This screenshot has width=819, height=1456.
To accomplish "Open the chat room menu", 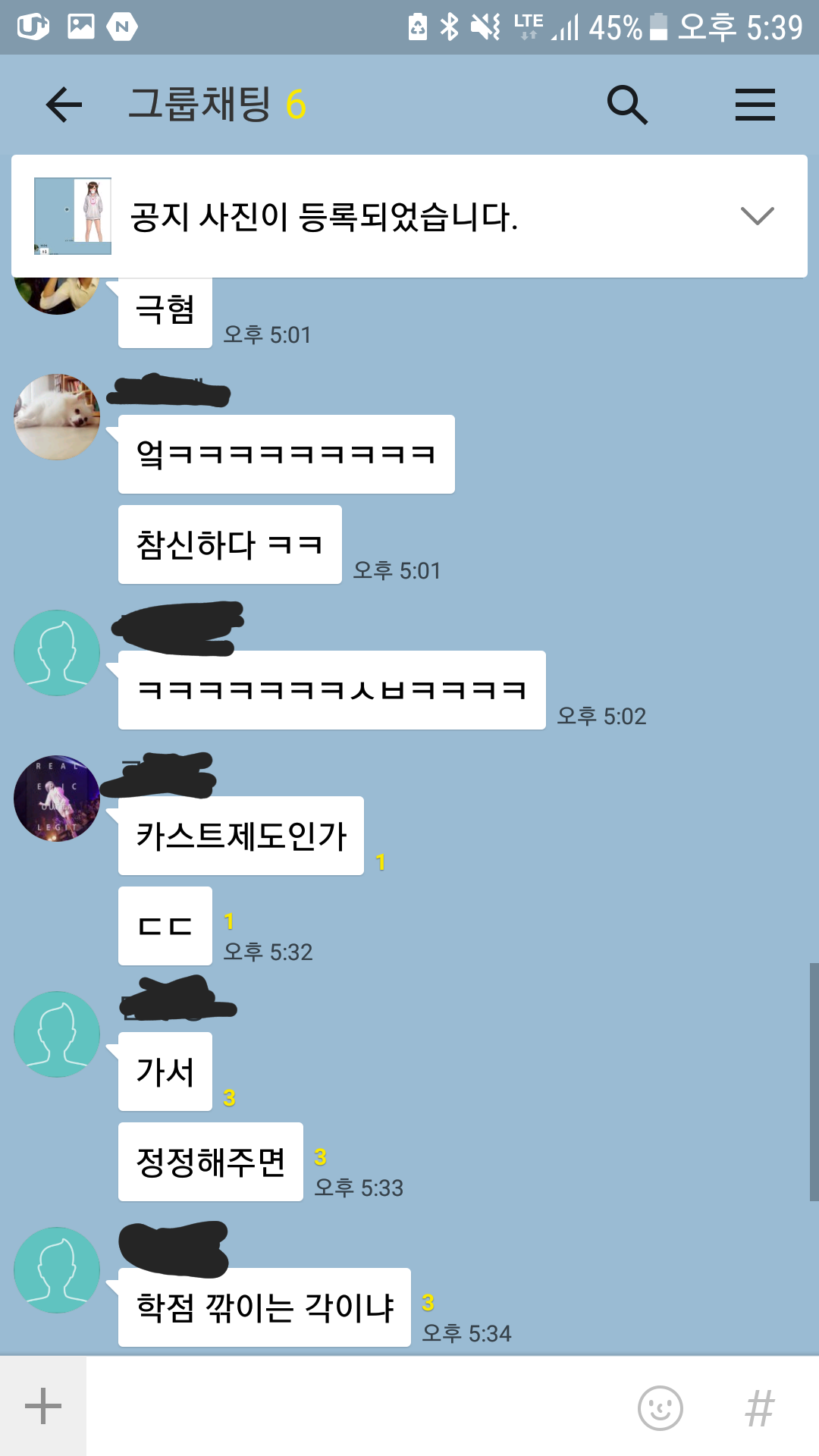I will (755, 105).
